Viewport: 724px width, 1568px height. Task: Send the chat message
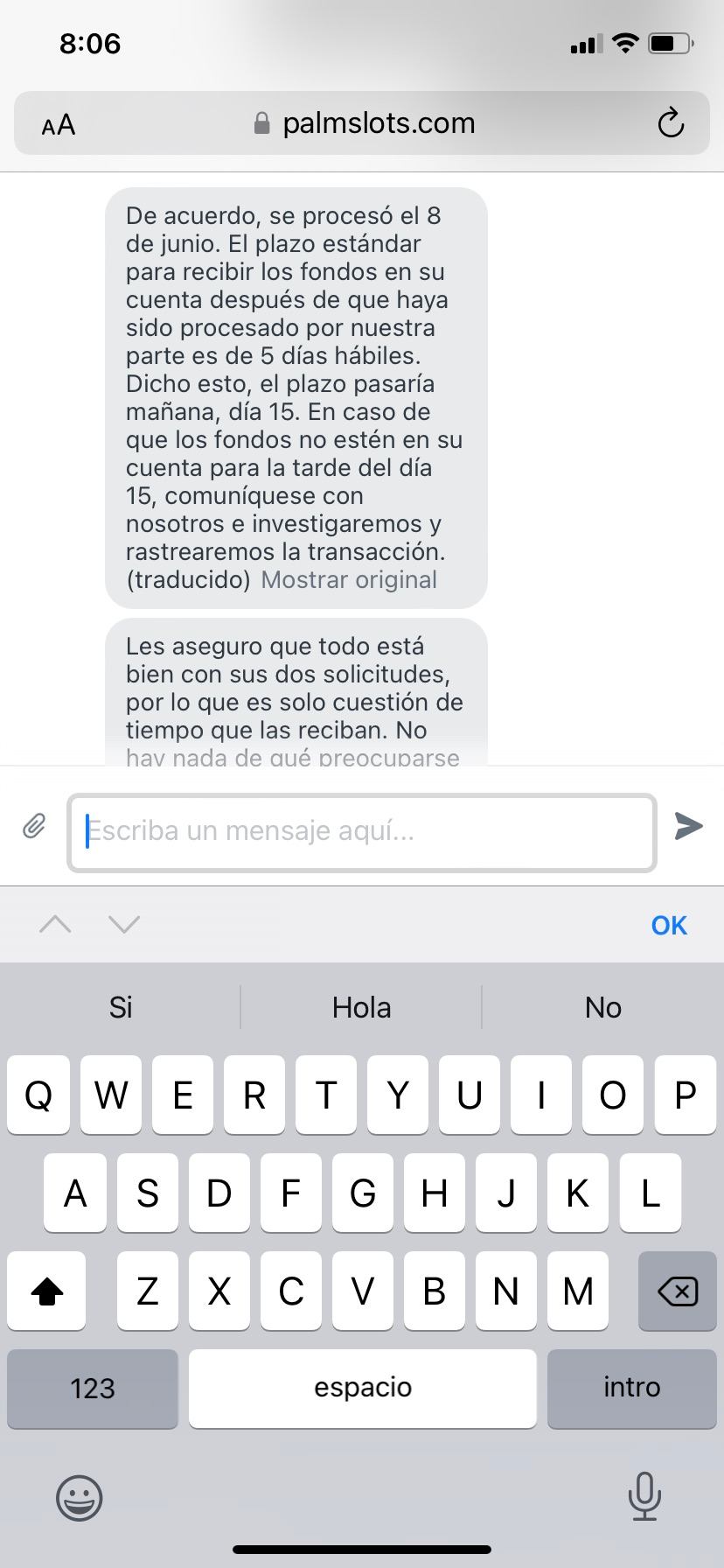point(688,826)
